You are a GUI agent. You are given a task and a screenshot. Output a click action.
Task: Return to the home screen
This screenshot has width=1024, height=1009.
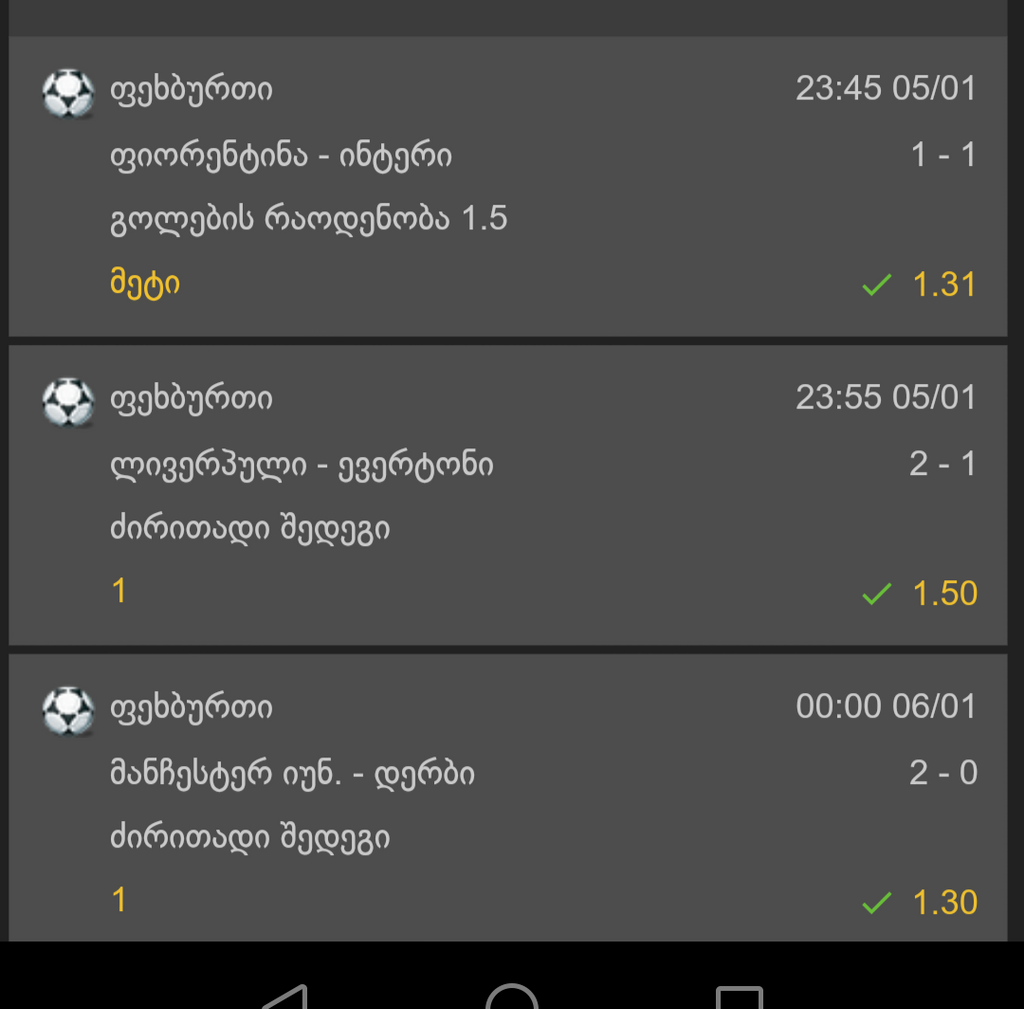[512, 998]
